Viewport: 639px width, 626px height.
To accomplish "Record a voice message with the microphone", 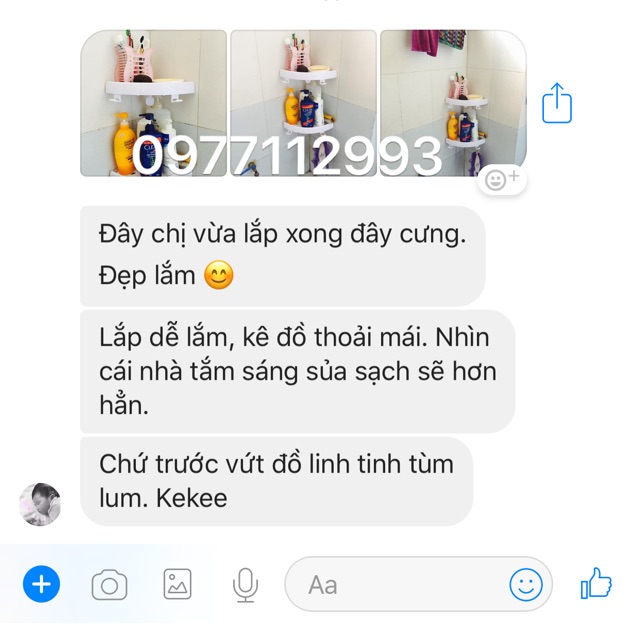I will [245, 584].
